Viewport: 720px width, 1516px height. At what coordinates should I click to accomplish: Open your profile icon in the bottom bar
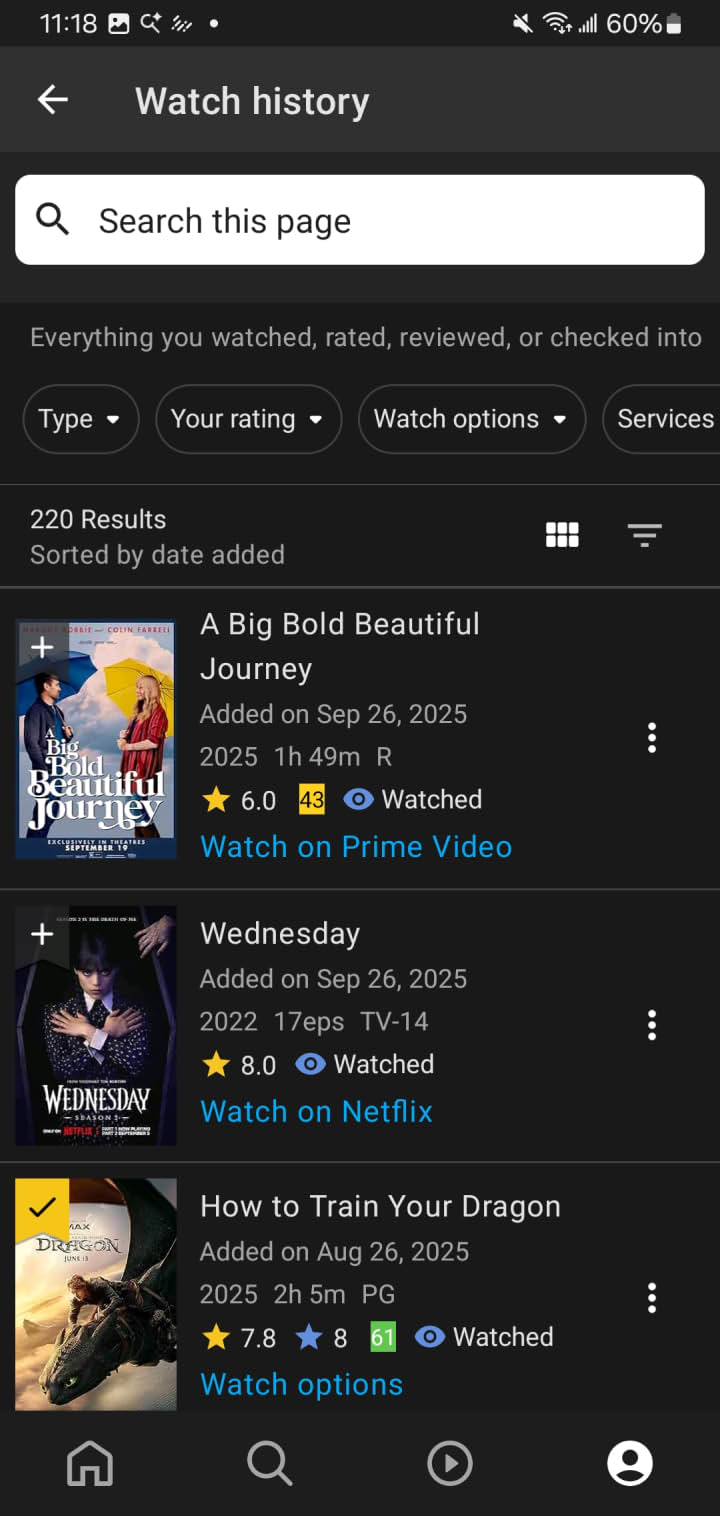630,1463
